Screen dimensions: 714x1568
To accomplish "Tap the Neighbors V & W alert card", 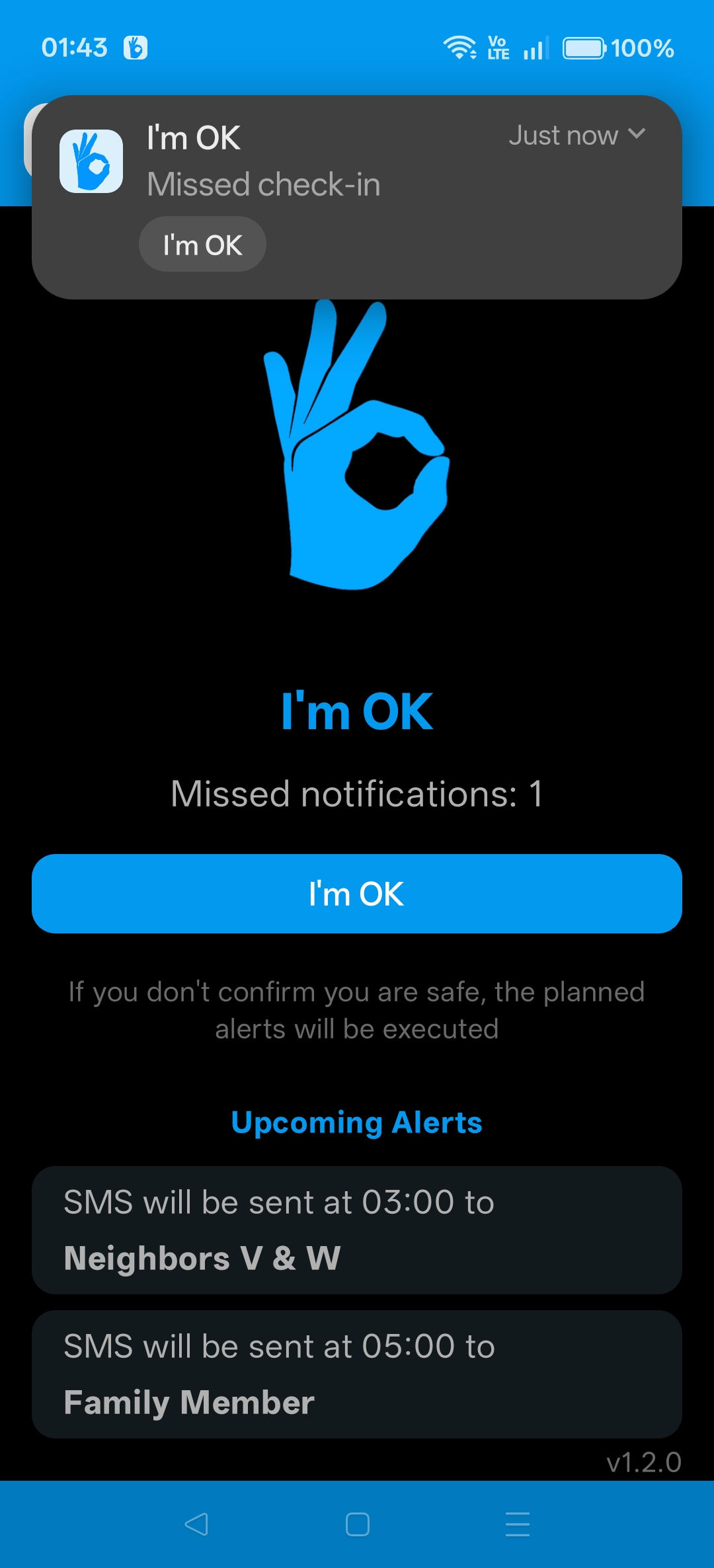I will click(357, 1231).
